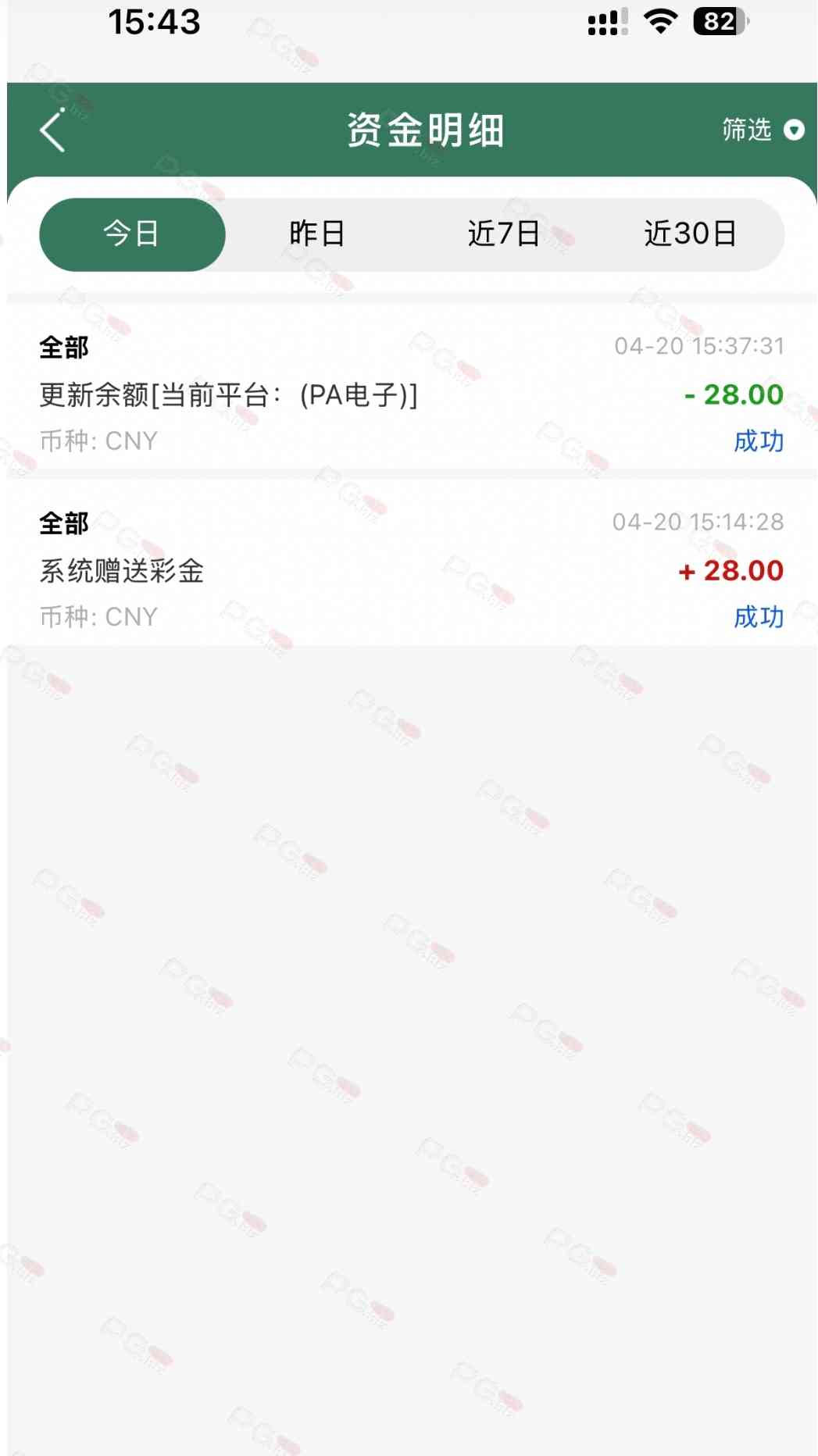Image resolution: width=818 pixels, height=1456 pixels.
Task: Go back using the top-left arrow
Action: point(52,130)
